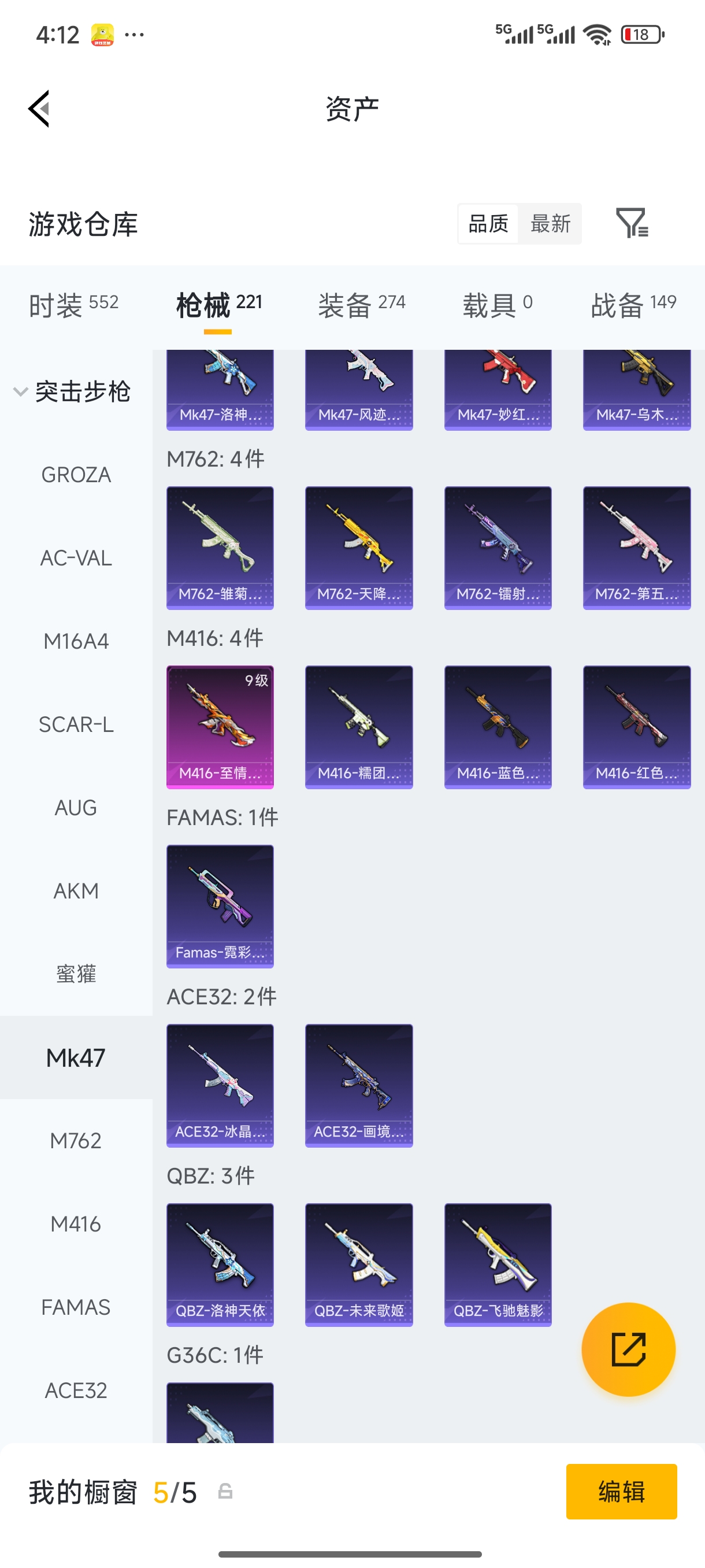Select GROZA in the sidebar
The height and width of the screenshot is (1568, 705).
coord(76,475)
